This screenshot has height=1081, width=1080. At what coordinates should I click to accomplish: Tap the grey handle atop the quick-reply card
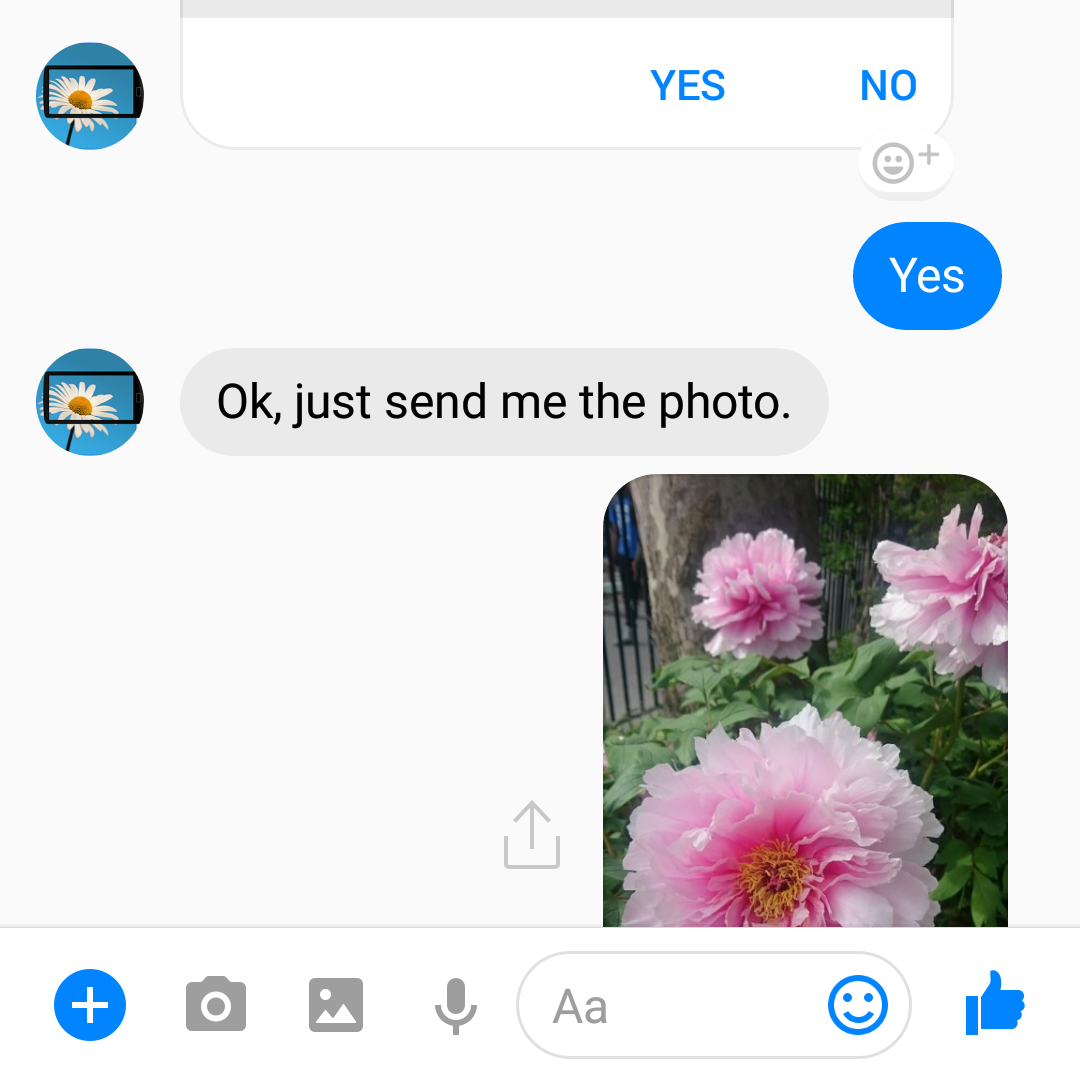(x=567, y=8)
